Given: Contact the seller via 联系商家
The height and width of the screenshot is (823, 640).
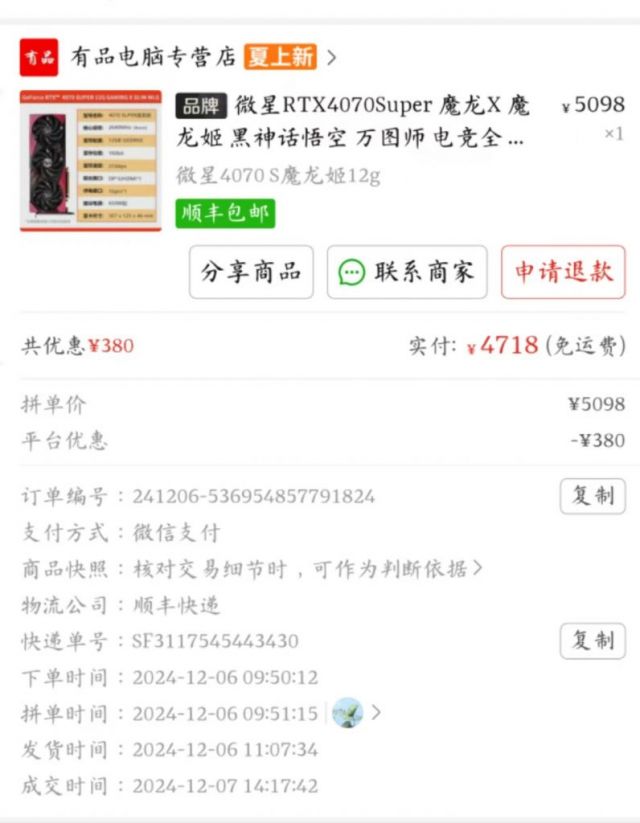Looking at the screenshot, I should [x=407, y=272].
